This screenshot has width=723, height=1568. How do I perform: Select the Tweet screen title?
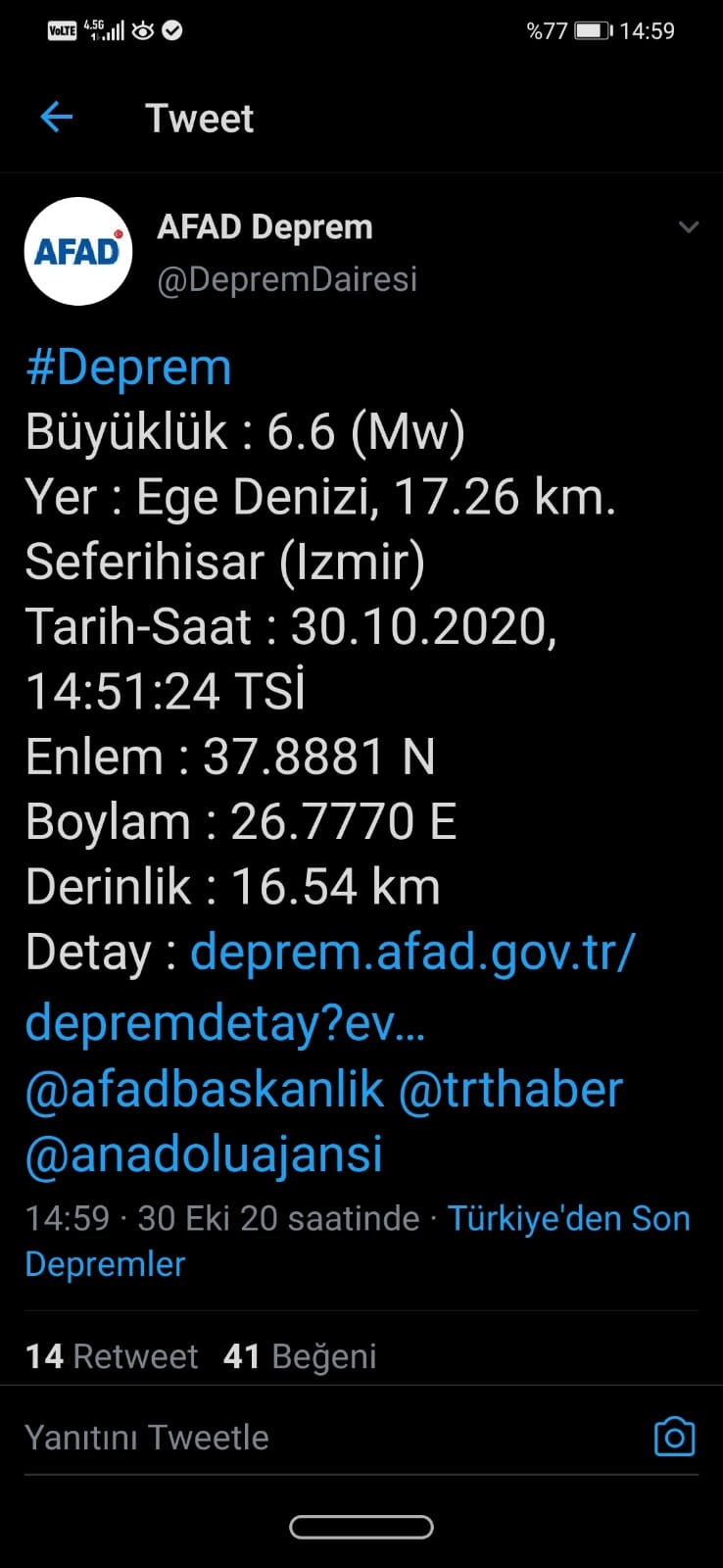[199, 118]
